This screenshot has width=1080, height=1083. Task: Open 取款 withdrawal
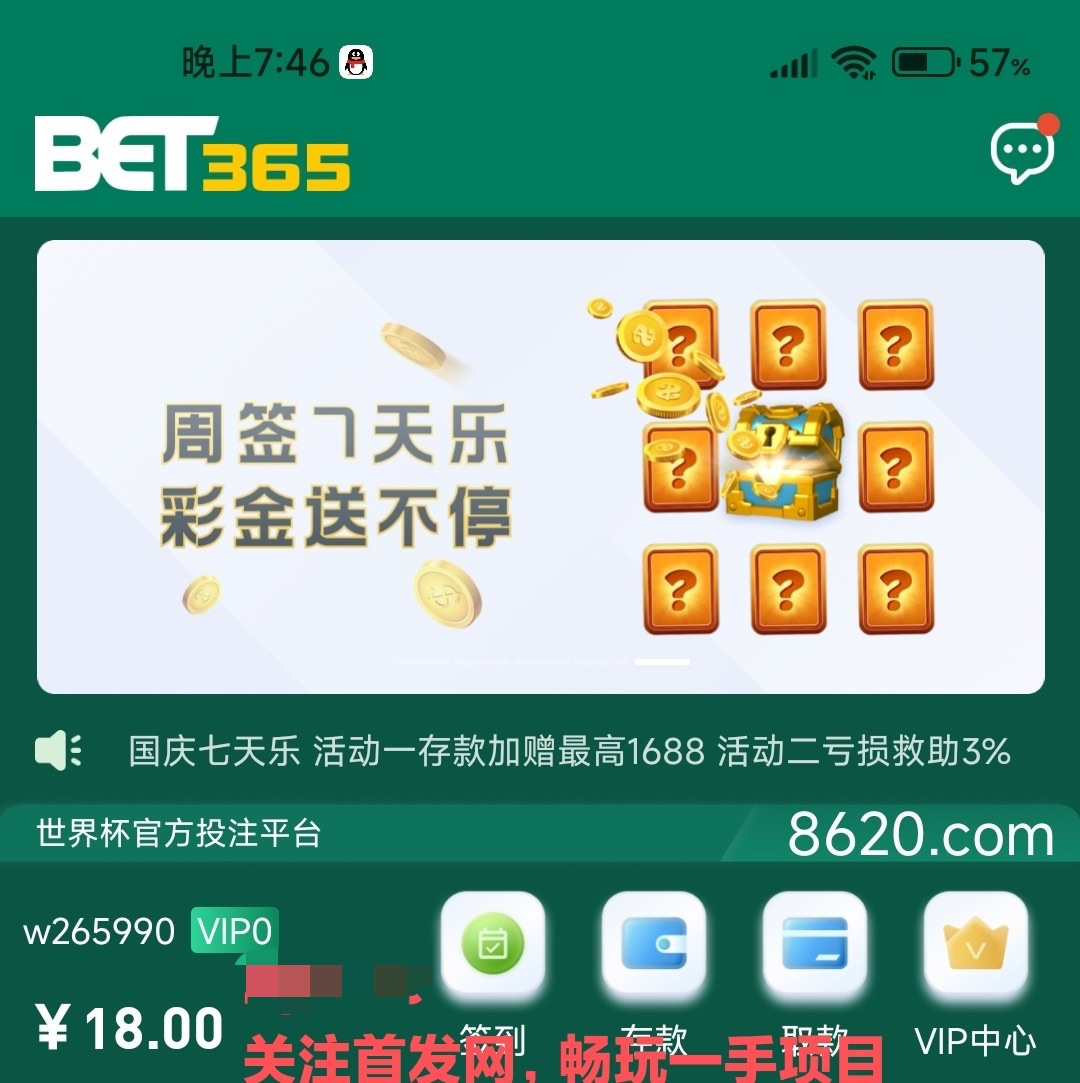(814, 944)
